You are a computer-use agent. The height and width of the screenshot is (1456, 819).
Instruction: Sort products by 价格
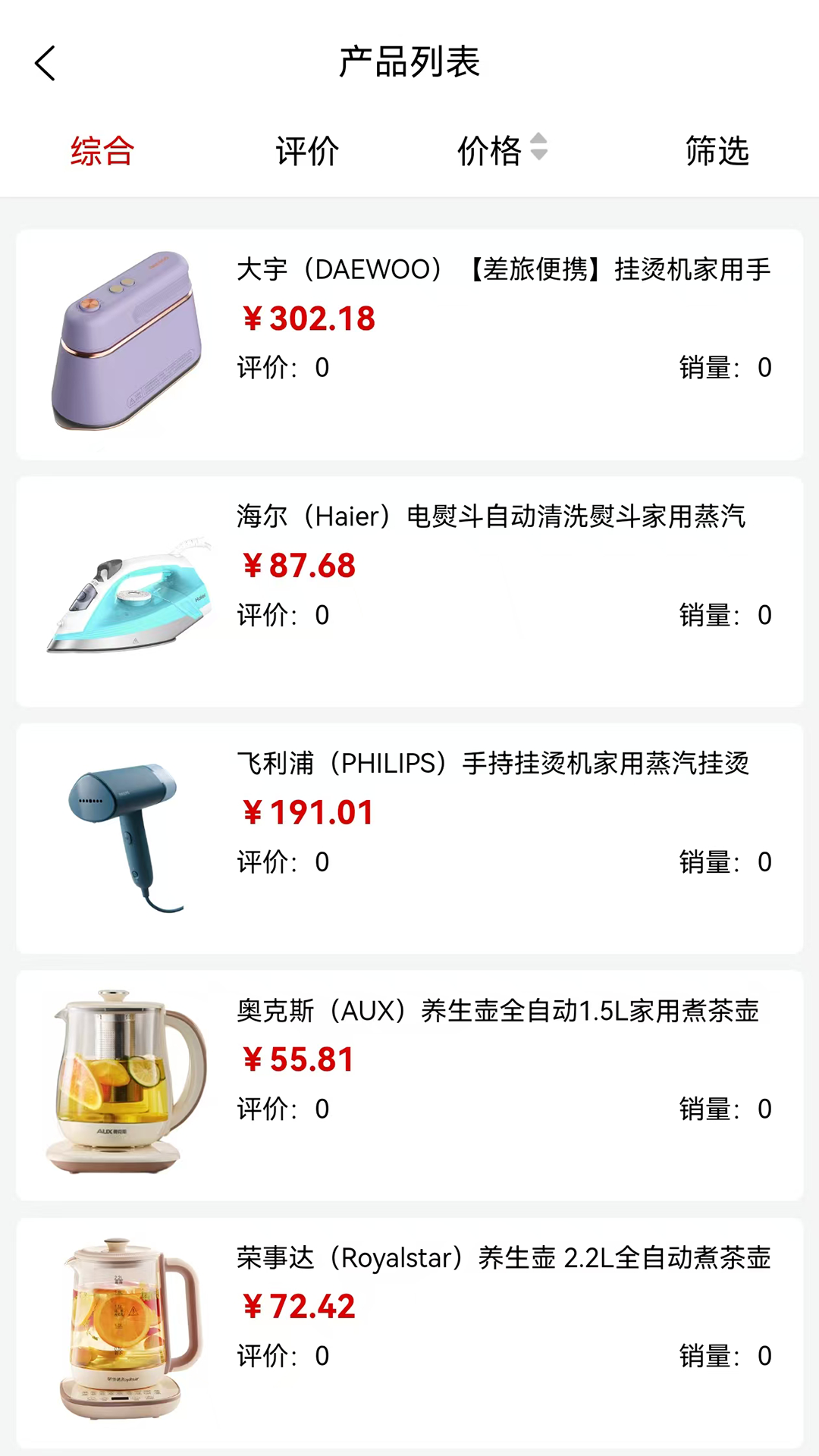(x=500, y=150)
